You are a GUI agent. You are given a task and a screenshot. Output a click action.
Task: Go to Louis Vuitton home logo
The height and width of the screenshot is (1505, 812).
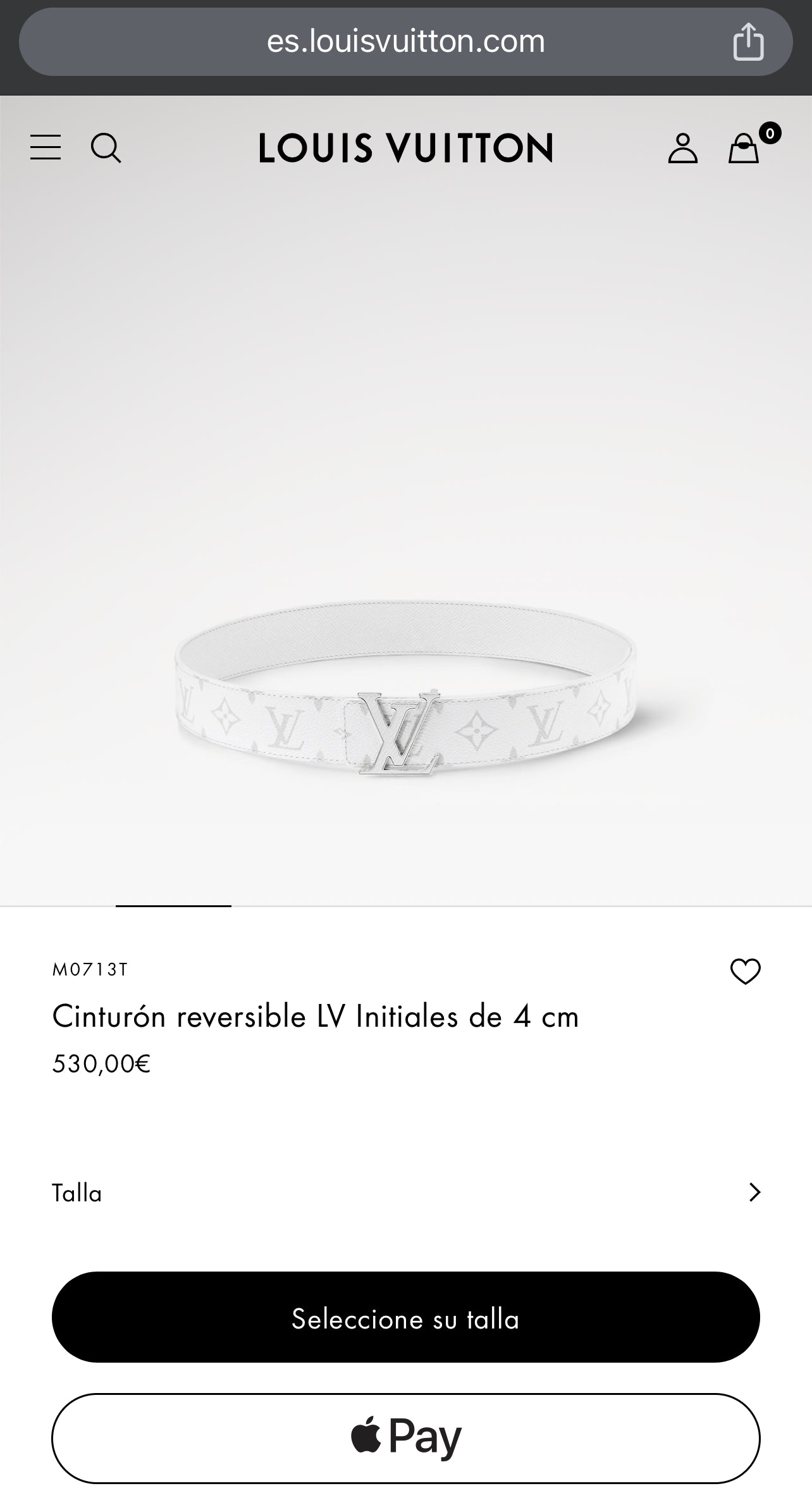pos(405,148)
